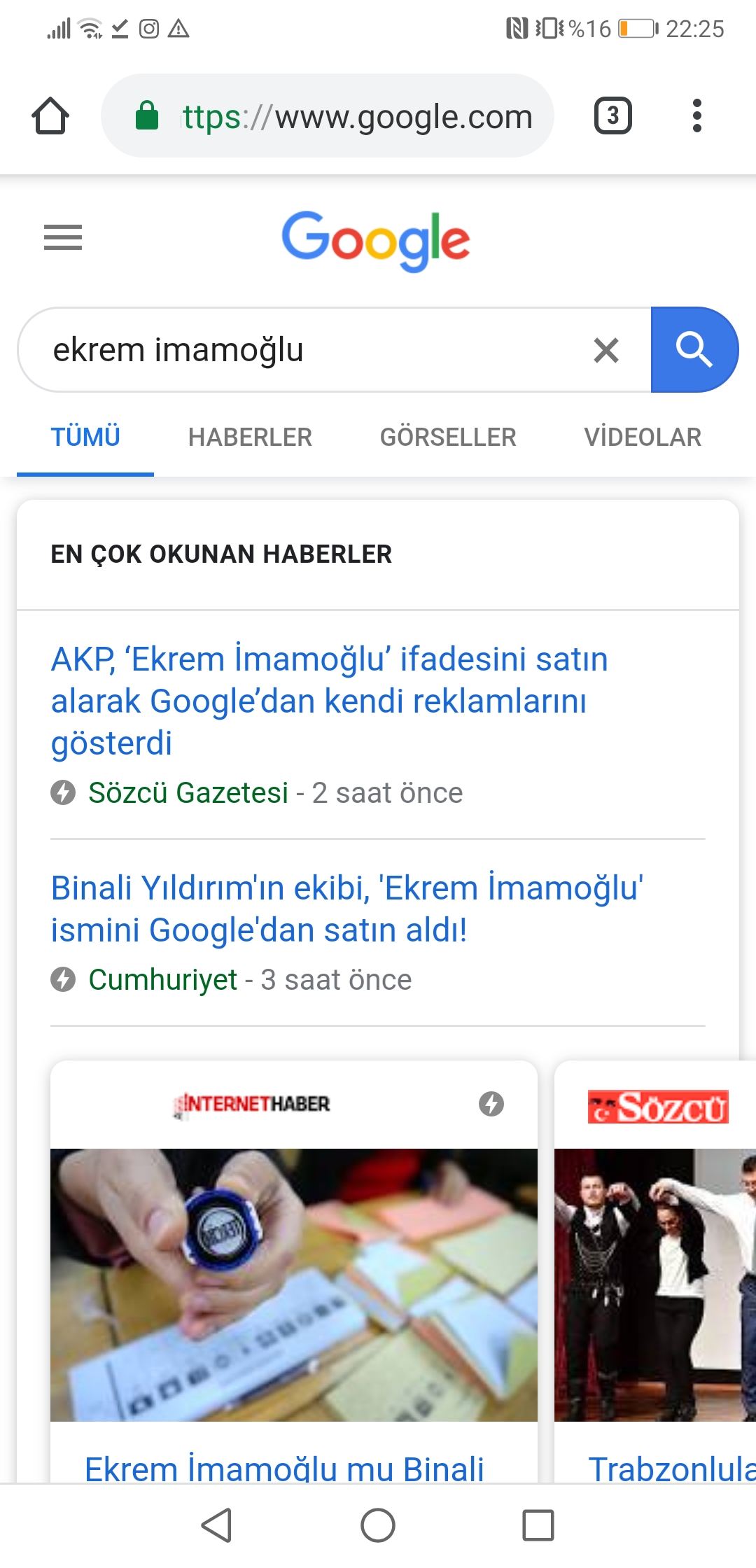Tap the blue search magnifier button
This screenshot has height=1568, width=756.
pyautogui.click(x=694, y=349)
